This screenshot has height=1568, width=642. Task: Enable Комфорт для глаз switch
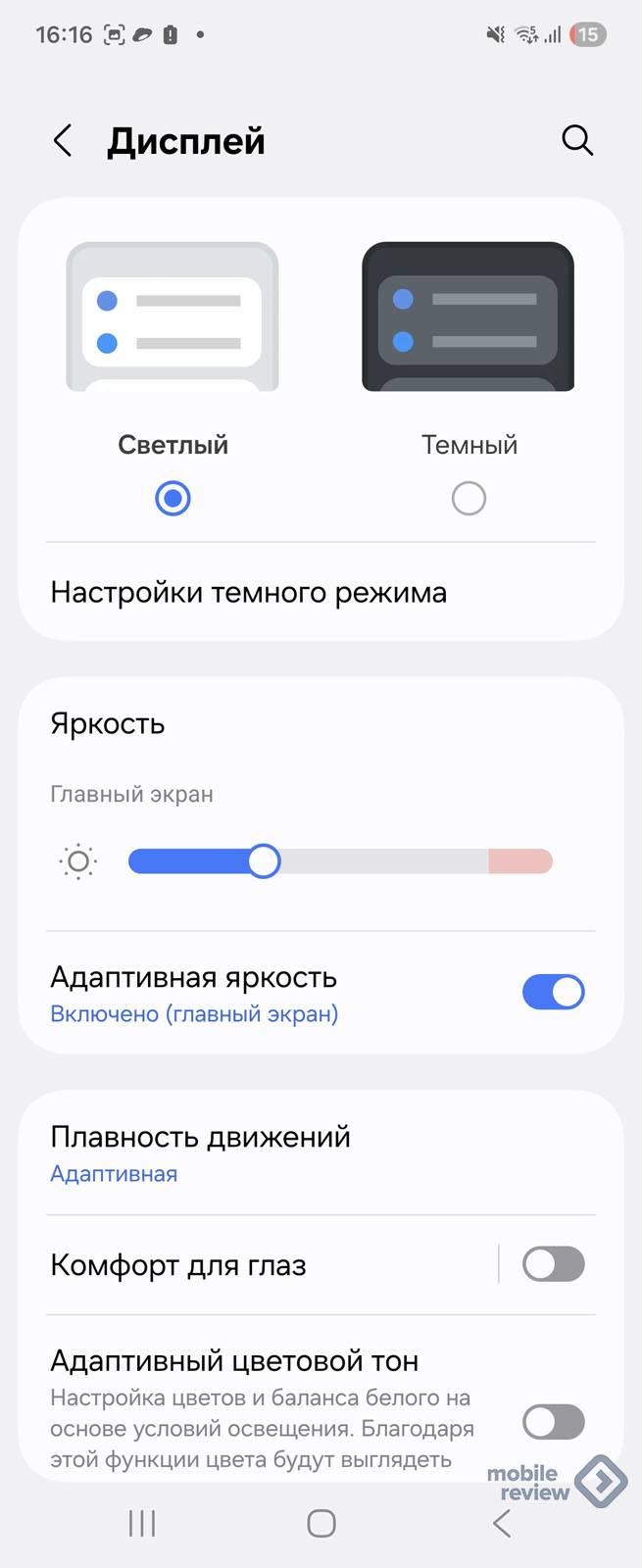click(x=553, y=1264)
